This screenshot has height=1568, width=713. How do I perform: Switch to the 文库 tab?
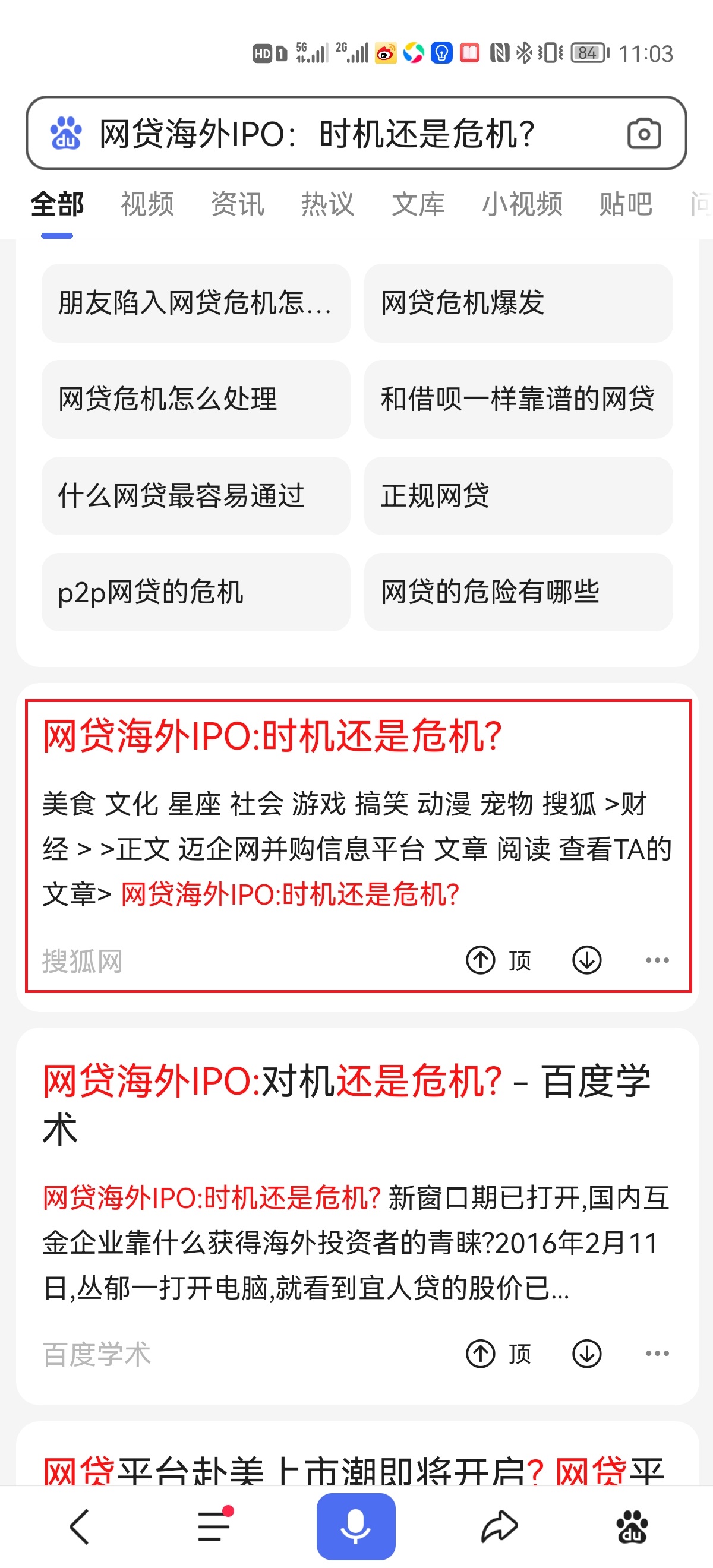[x=418, y=204]
